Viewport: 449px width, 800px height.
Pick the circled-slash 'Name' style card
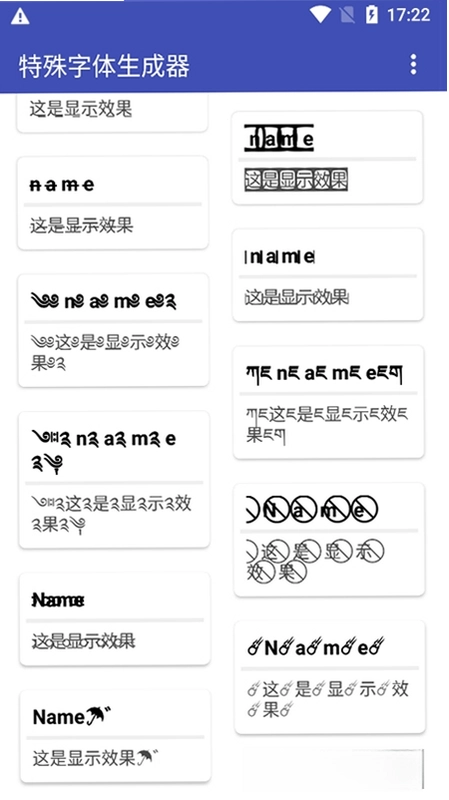point(329,539)
